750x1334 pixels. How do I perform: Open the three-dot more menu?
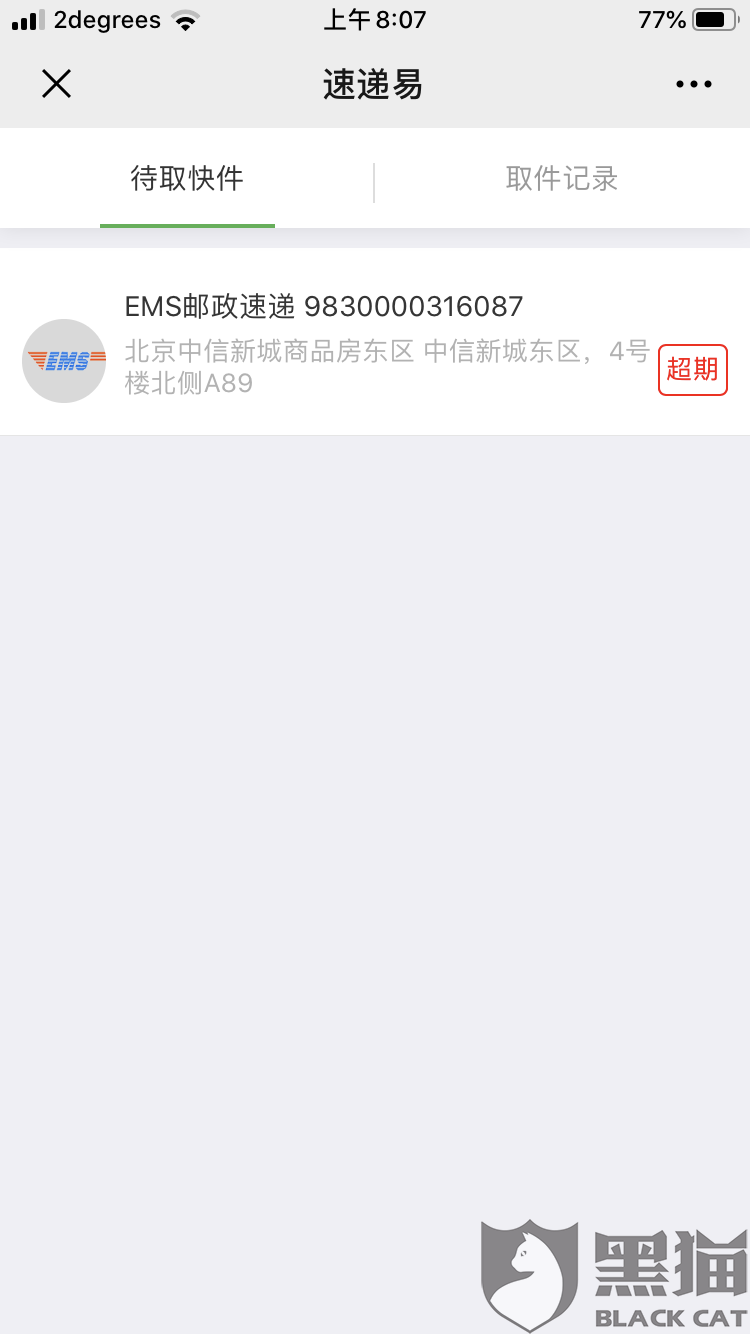tap(693, 85)
